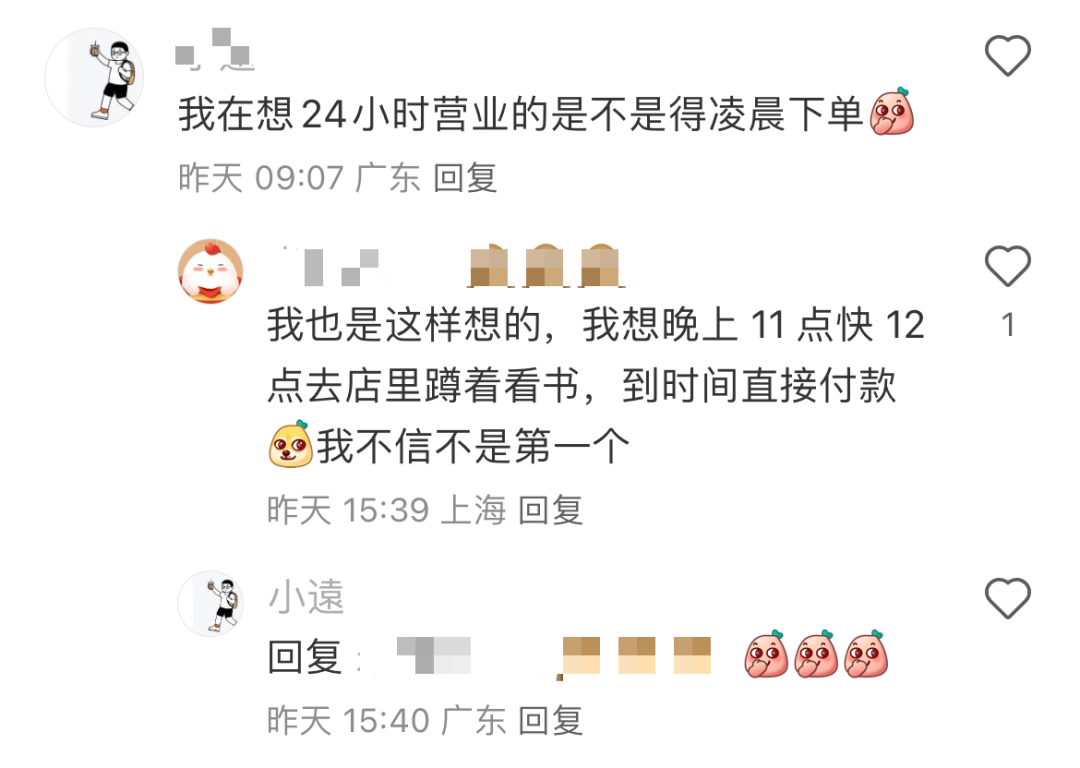The height and width of the screenshot is (768, 1080).
Task: Like the comment from 上海 about 蹲着看书
Action: 1007,267
